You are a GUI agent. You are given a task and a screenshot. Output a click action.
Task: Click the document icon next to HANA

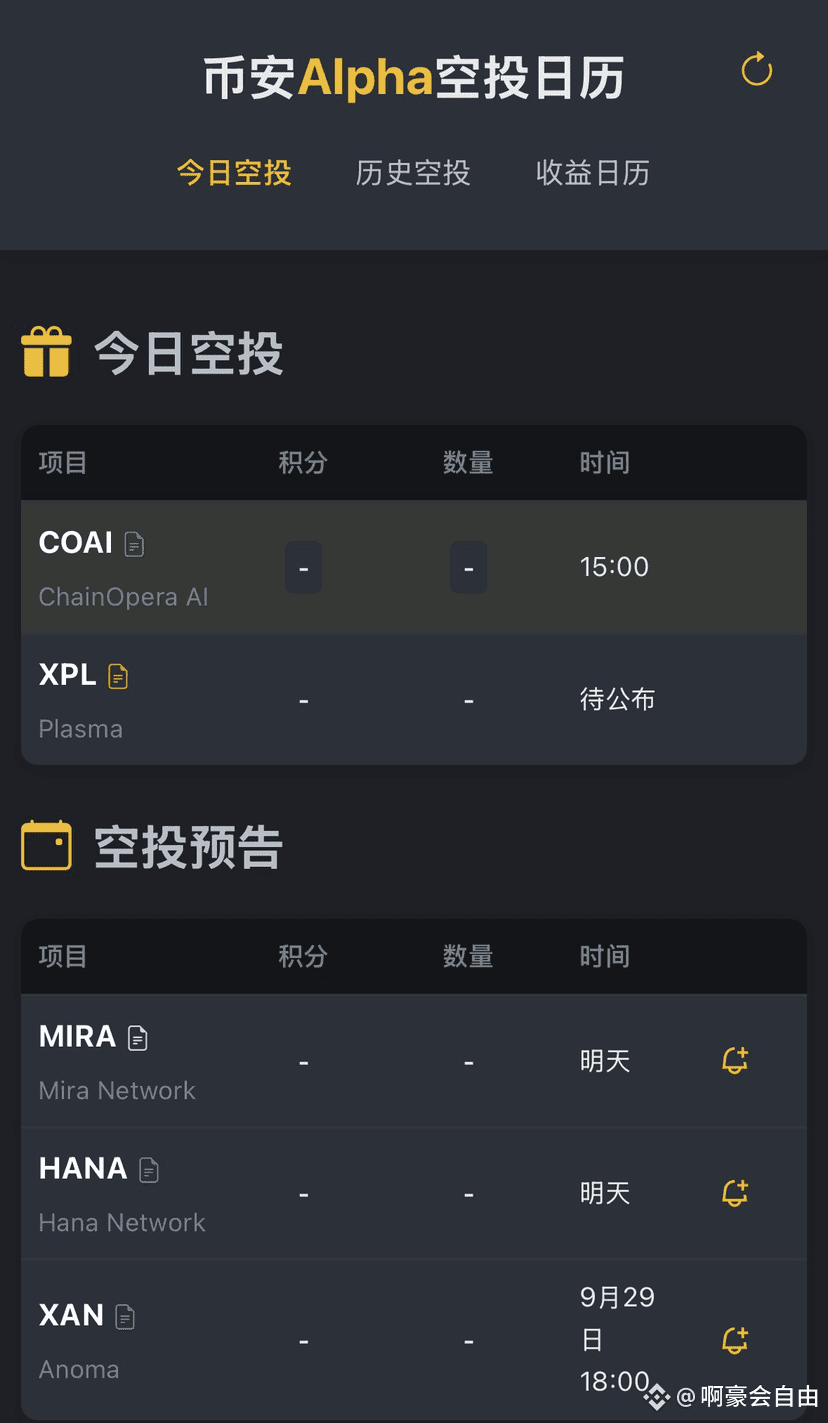tap(148, 1169)
